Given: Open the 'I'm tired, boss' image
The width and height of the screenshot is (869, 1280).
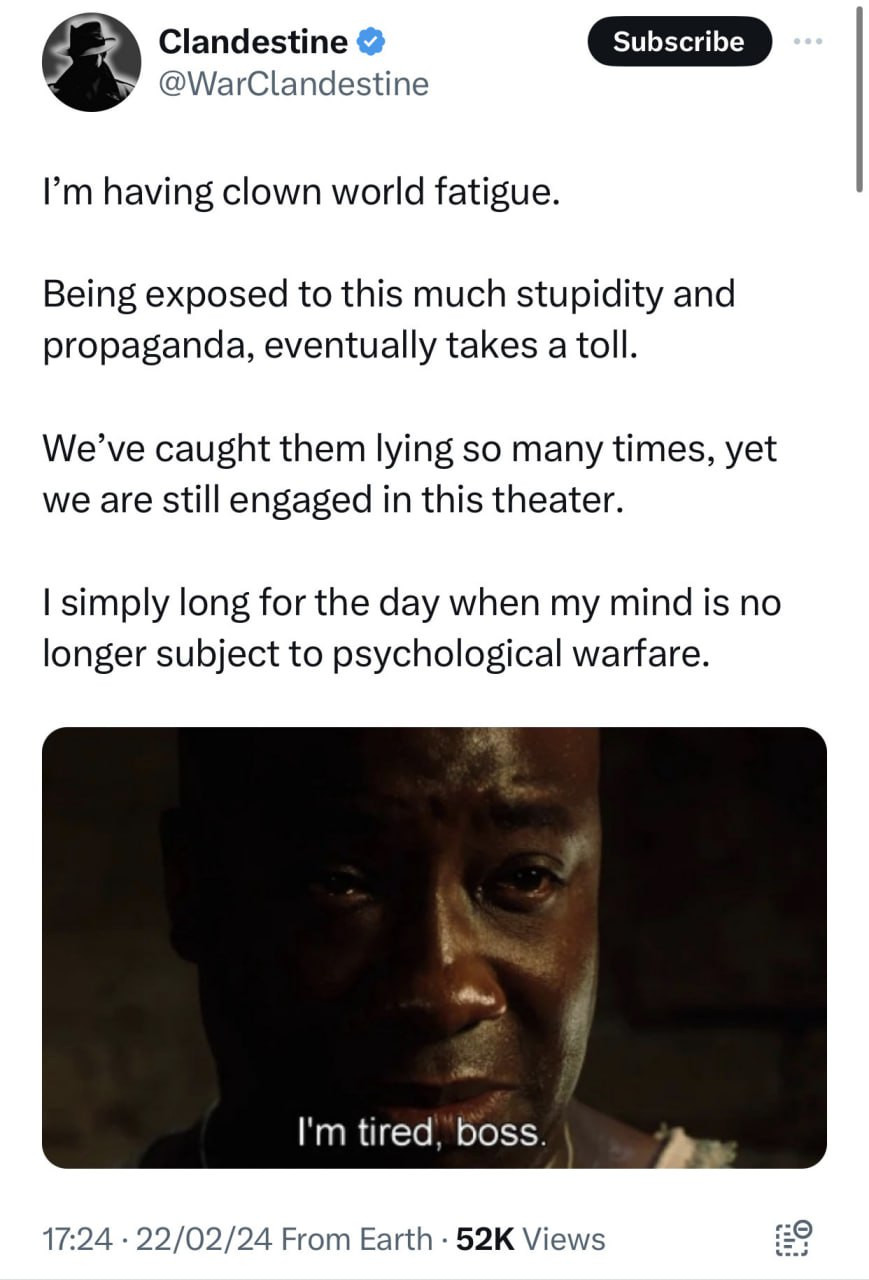Looking at the screenshot, I should [434, 947].
